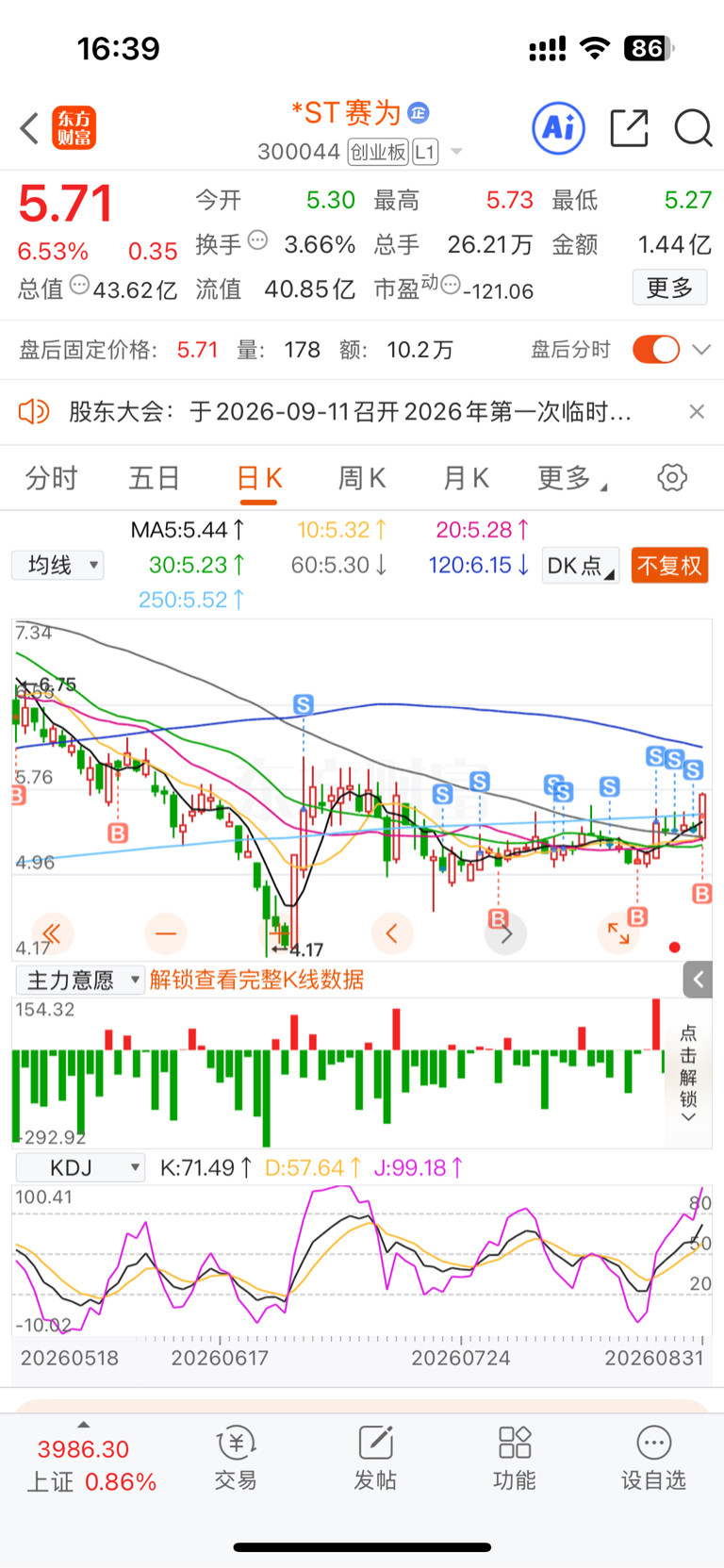Open the Ai assistant icon
The height and width of the screenshot is (1568, 724).
pos(559,128)
